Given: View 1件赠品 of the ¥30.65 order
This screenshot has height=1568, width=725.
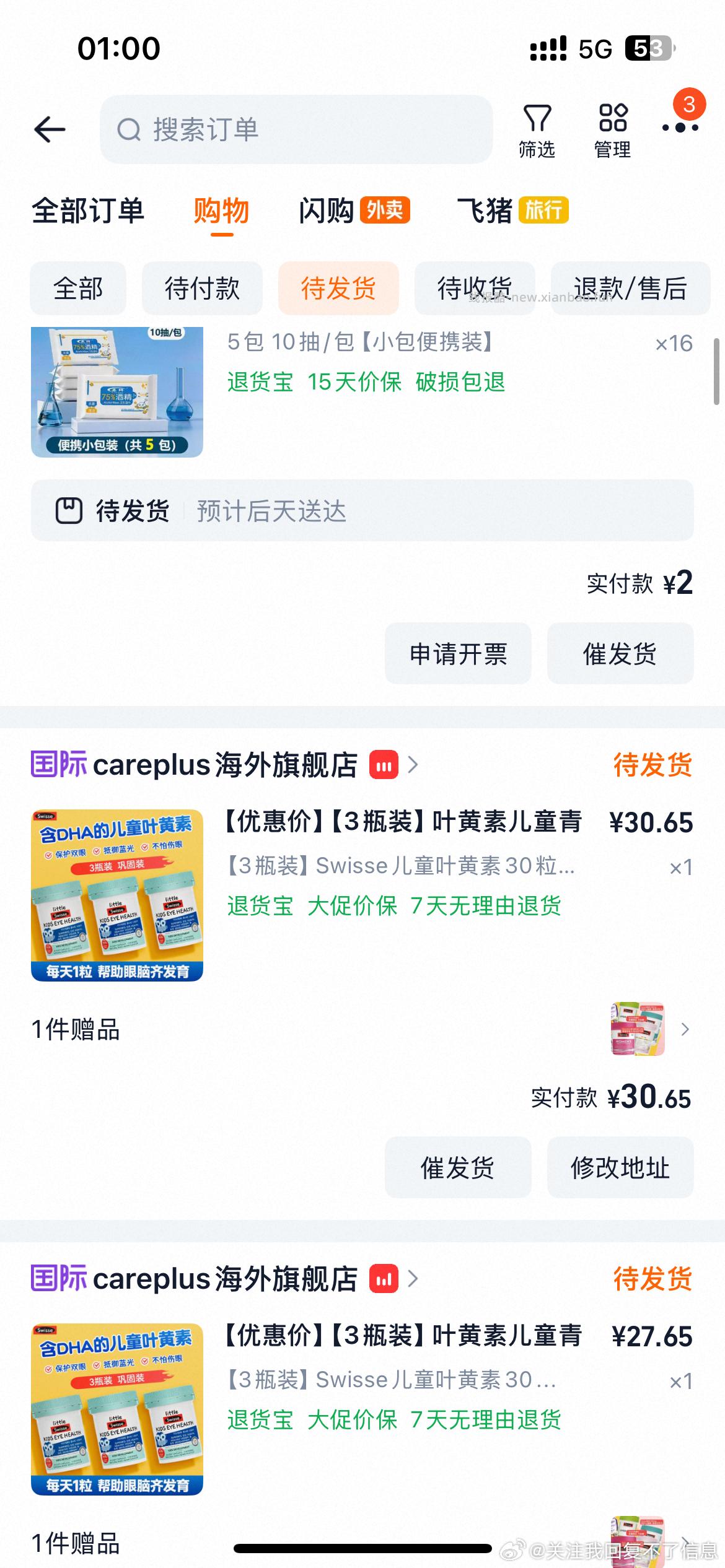Looking at the screenshot, I should click(362, 1029).
